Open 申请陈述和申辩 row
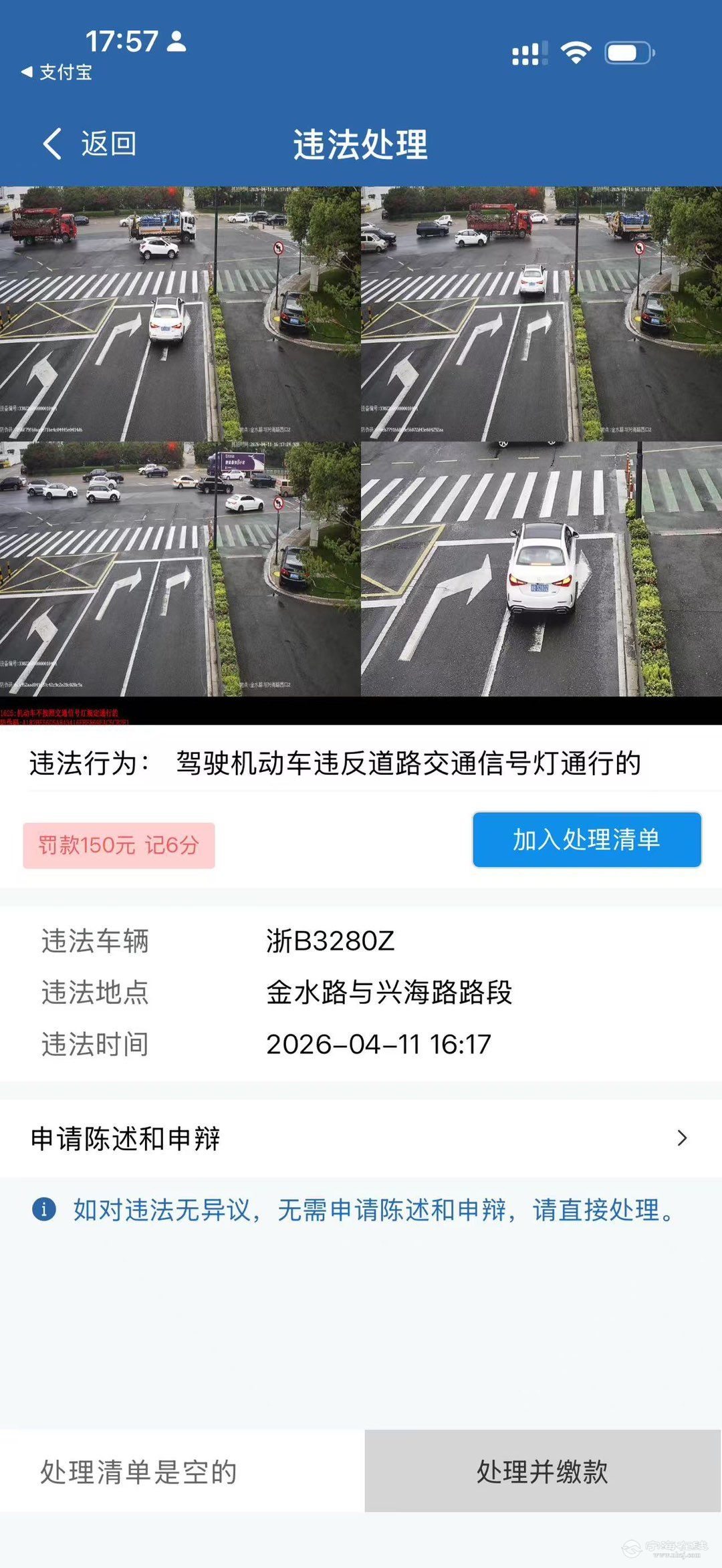722x1568 pixels. pos(361,1138)
